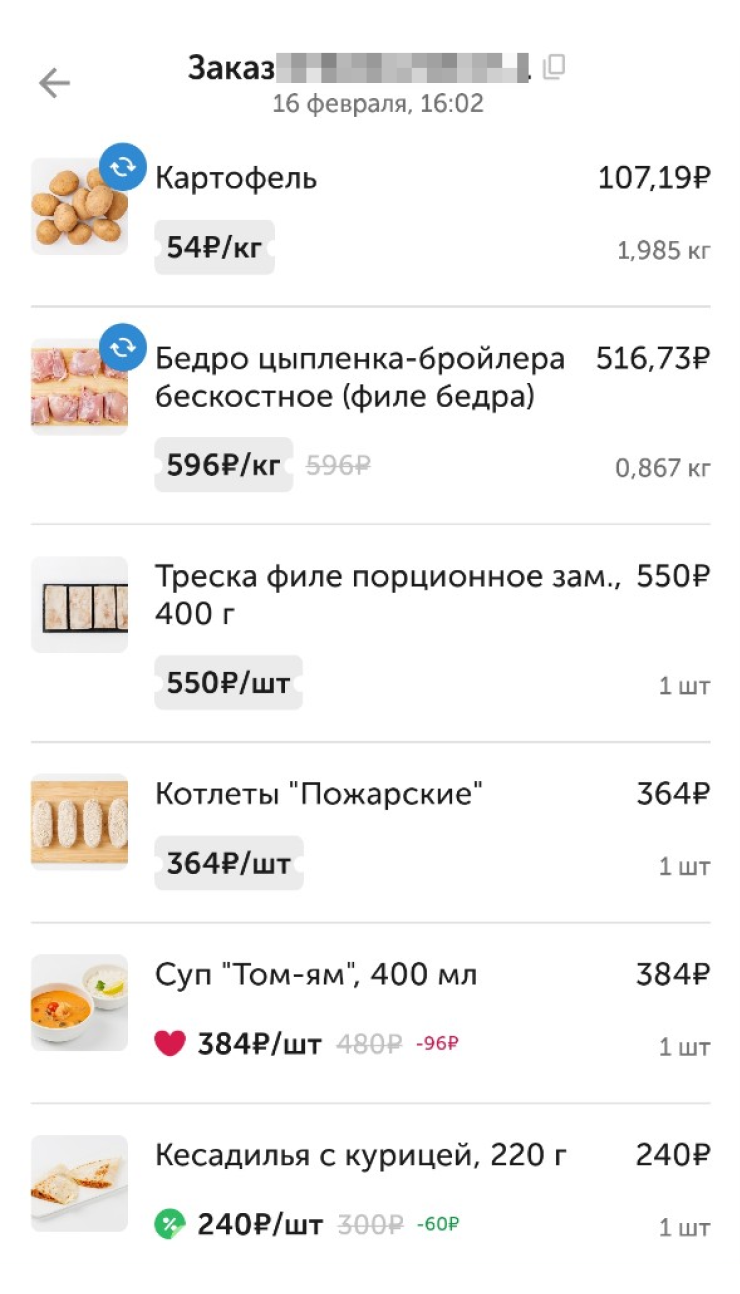Image resolution: width=740 pixels, height=1294 pixels.
Task: Go back using the arrow icon
Action: click(54, 83)
